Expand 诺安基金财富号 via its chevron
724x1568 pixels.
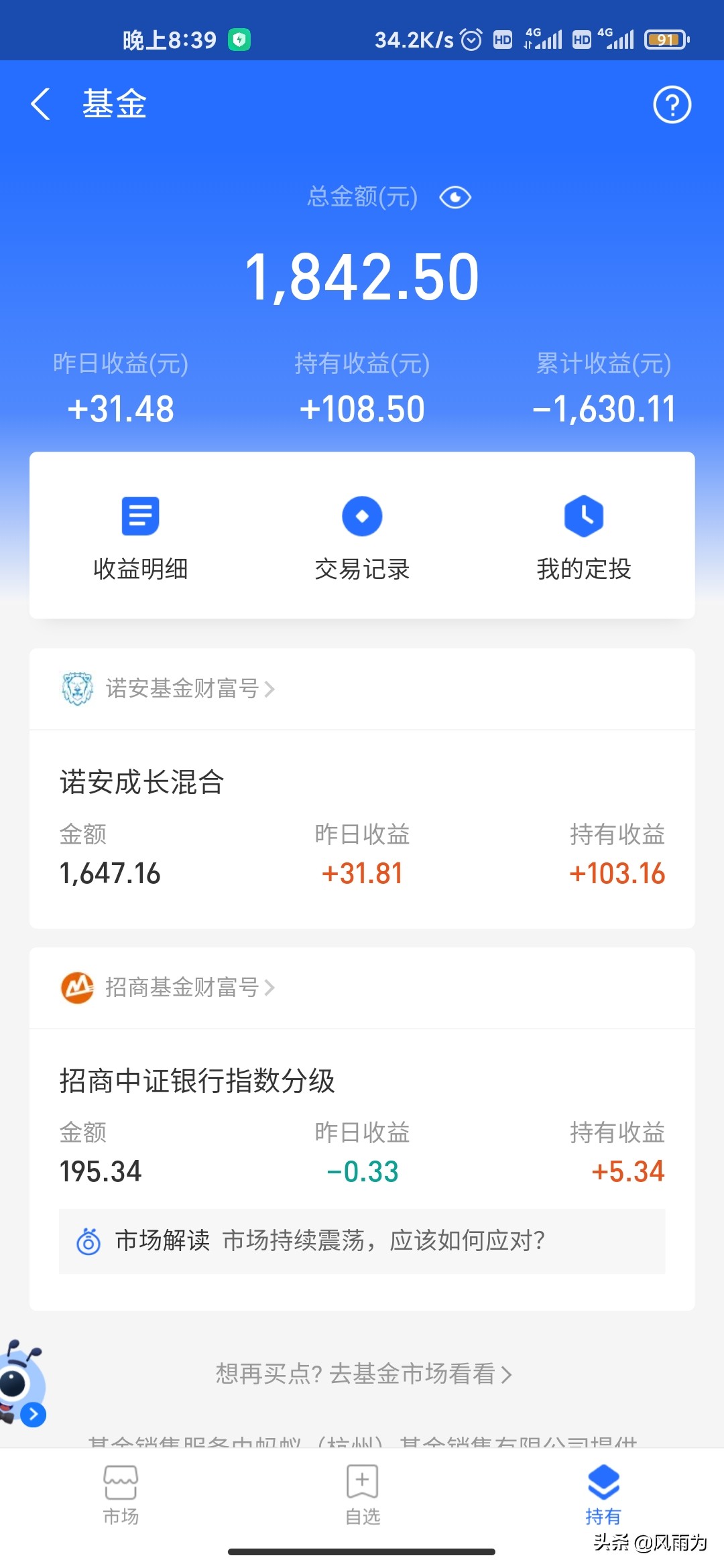[x=271, y=688]
